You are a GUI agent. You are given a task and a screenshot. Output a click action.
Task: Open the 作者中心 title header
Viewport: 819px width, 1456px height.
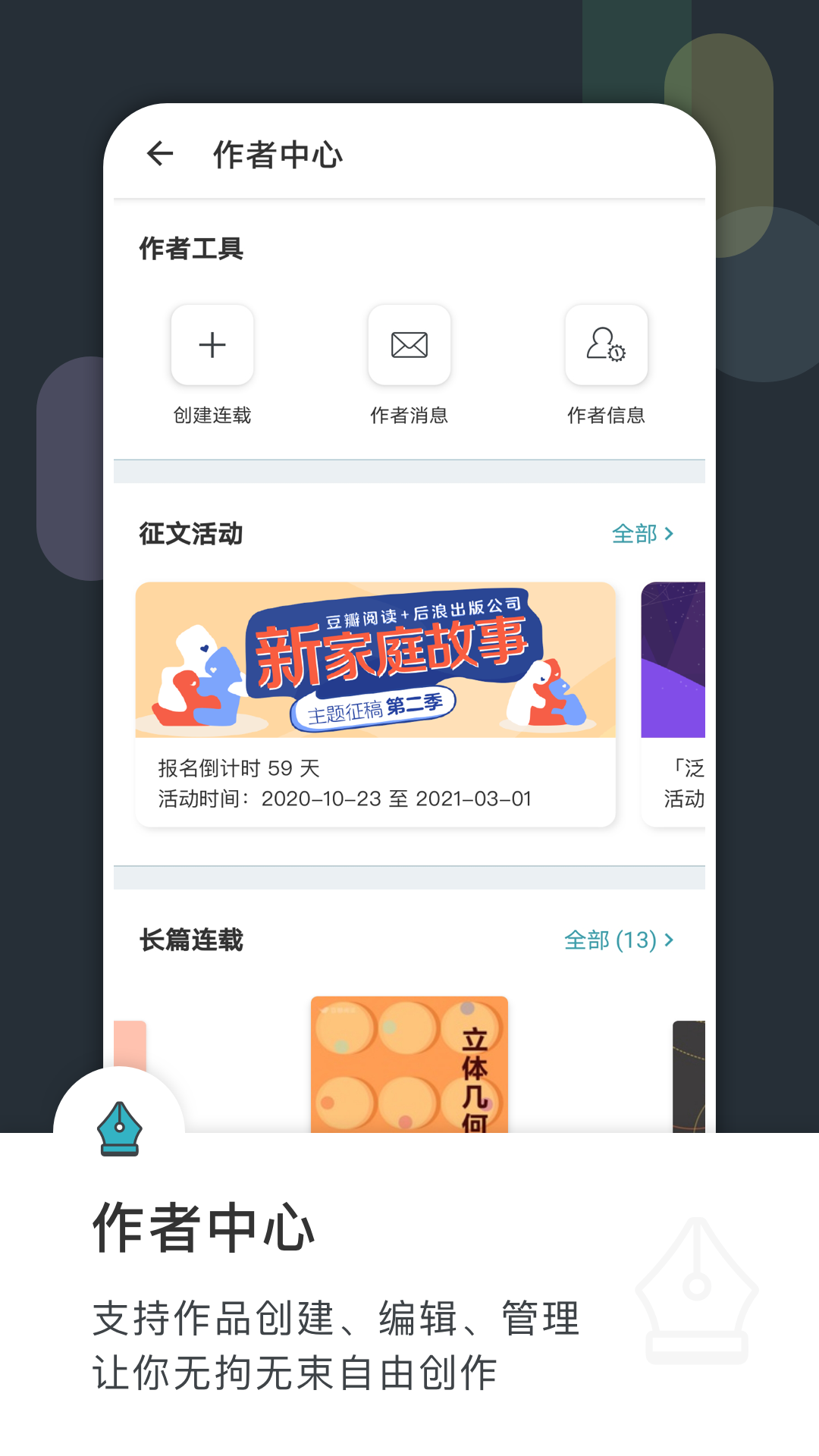point(278,154)
